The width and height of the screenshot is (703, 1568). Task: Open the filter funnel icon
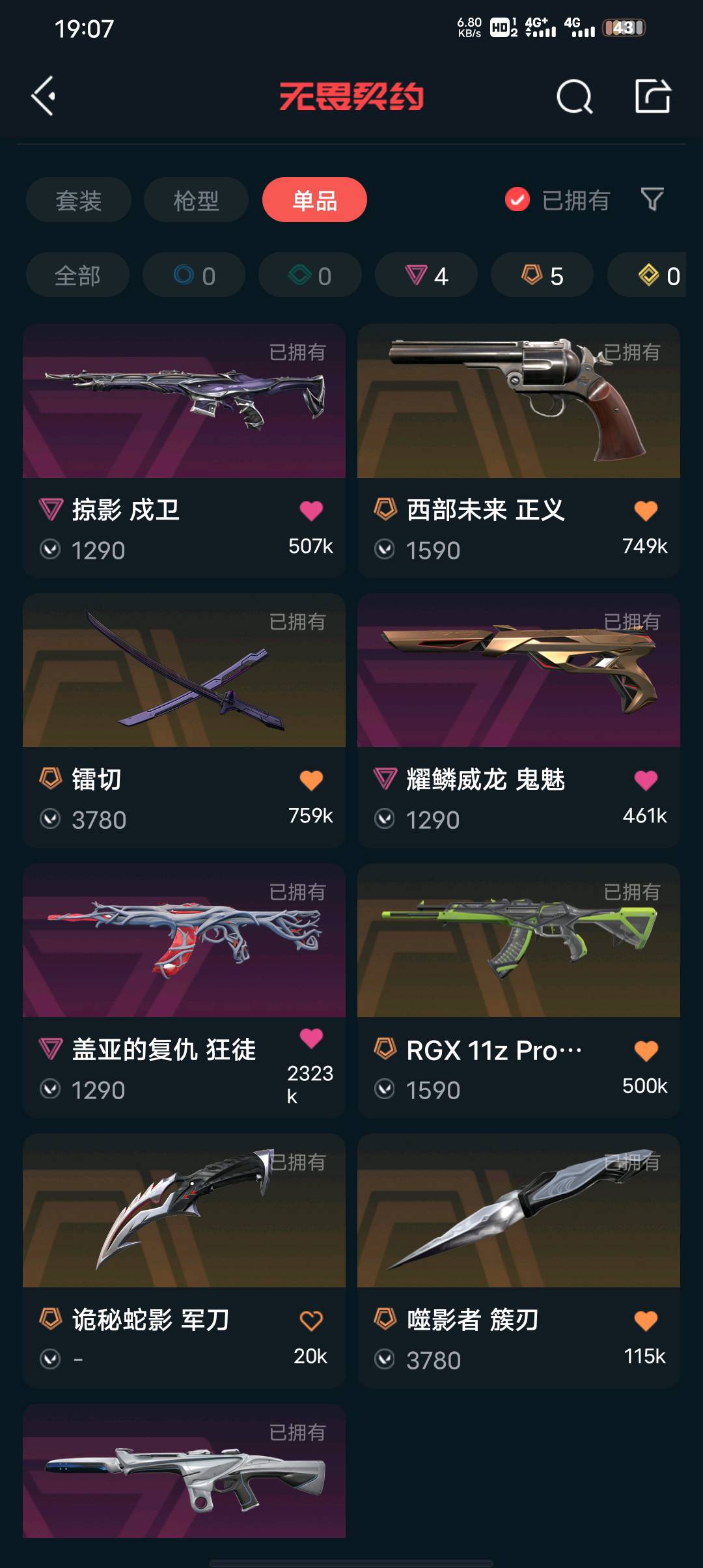(652, 199)
